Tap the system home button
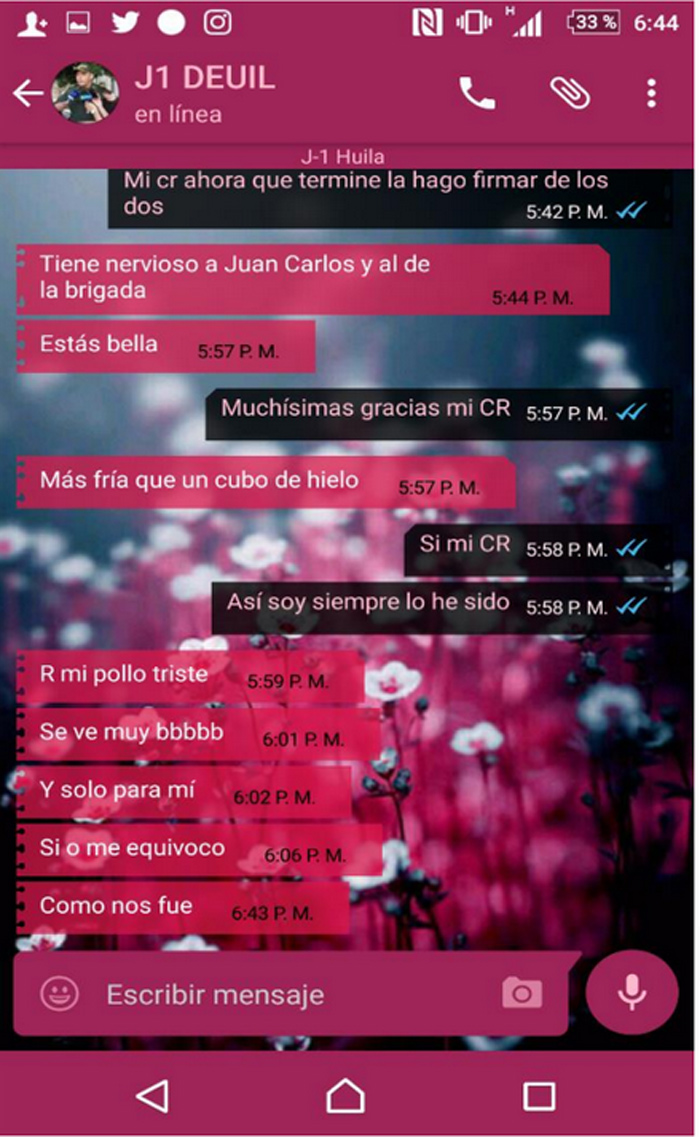The image size is (700, 1137). point(345,1097)
